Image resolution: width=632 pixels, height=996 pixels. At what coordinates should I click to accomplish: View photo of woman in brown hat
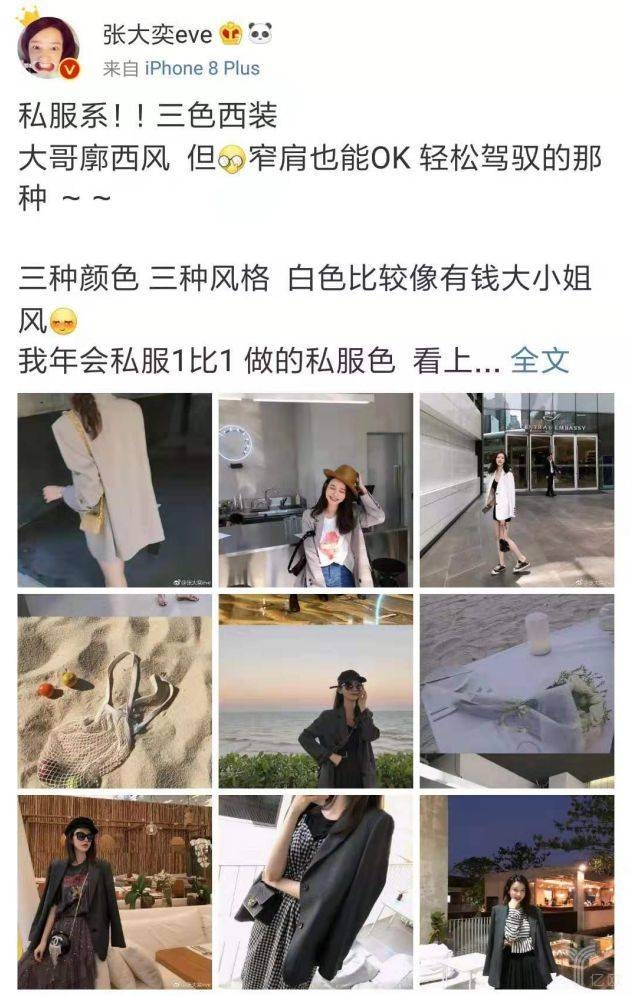point(316,490)
